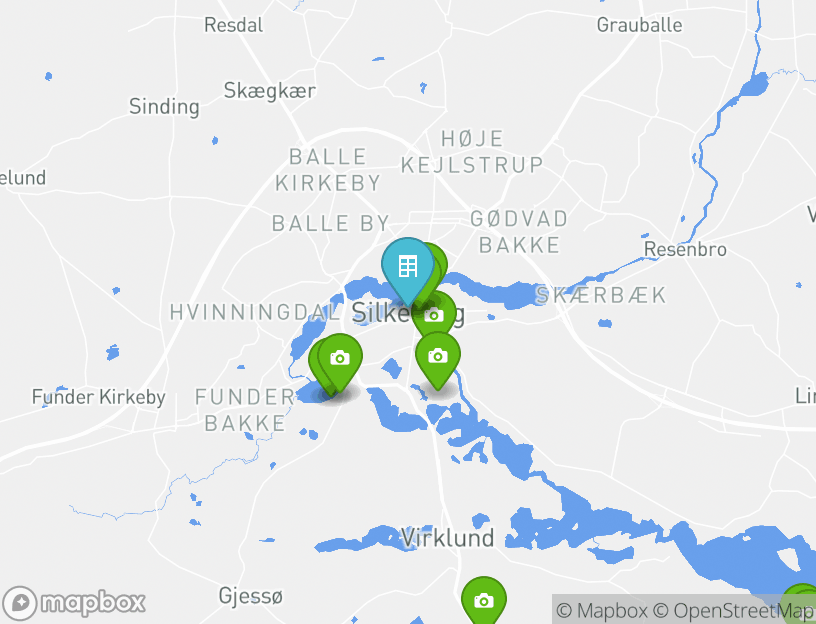
Task: Open the blue building marker at Silkeborg
Action: [407, 267]
